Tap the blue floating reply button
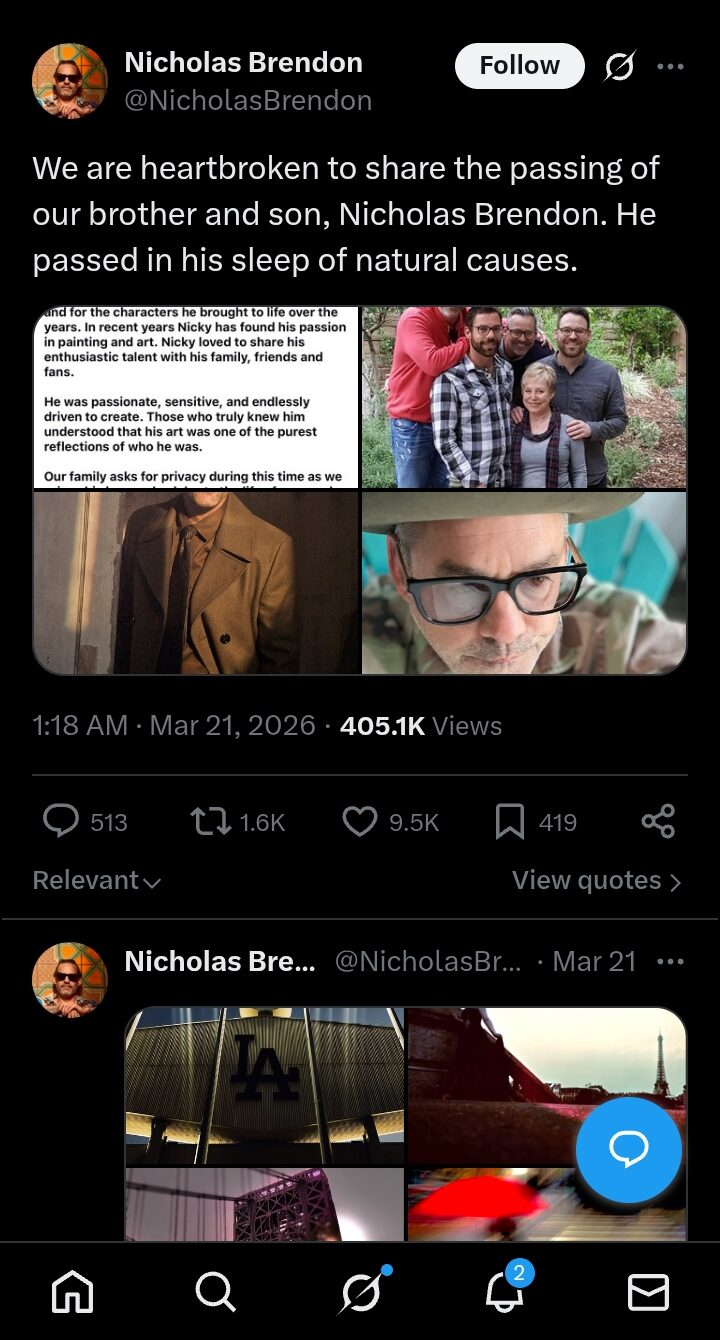The height and width of the screenshot is (1340, 720). (x=629, y=1150)
